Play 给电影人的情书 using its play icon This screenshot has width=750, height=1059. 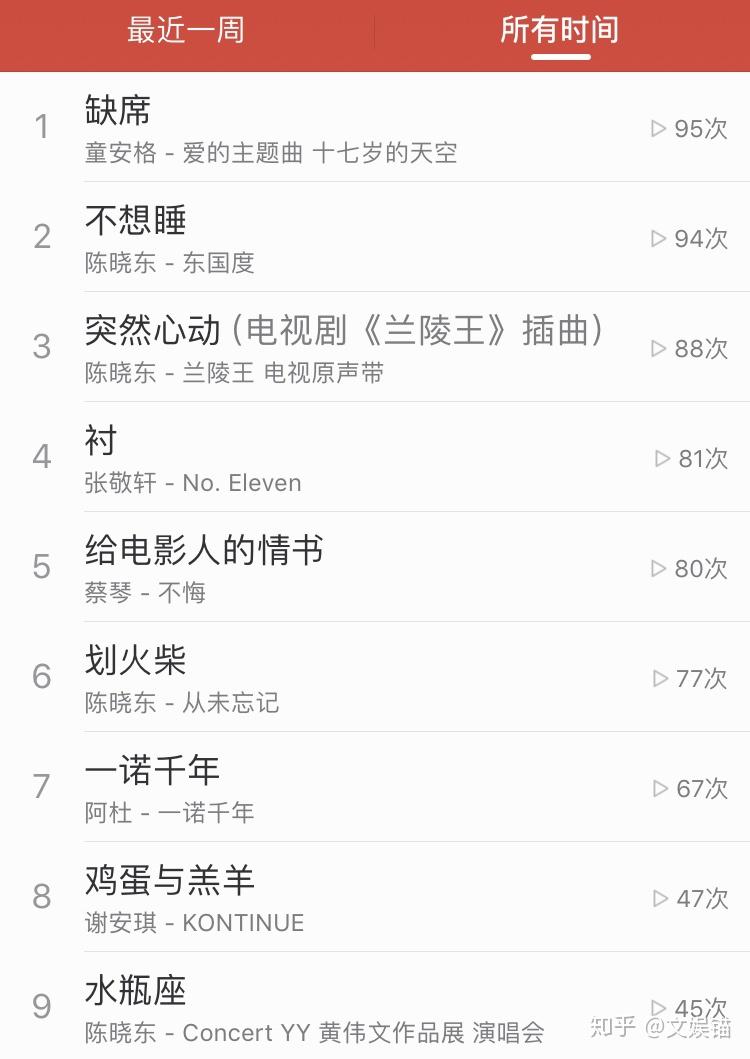coord(657,569)
